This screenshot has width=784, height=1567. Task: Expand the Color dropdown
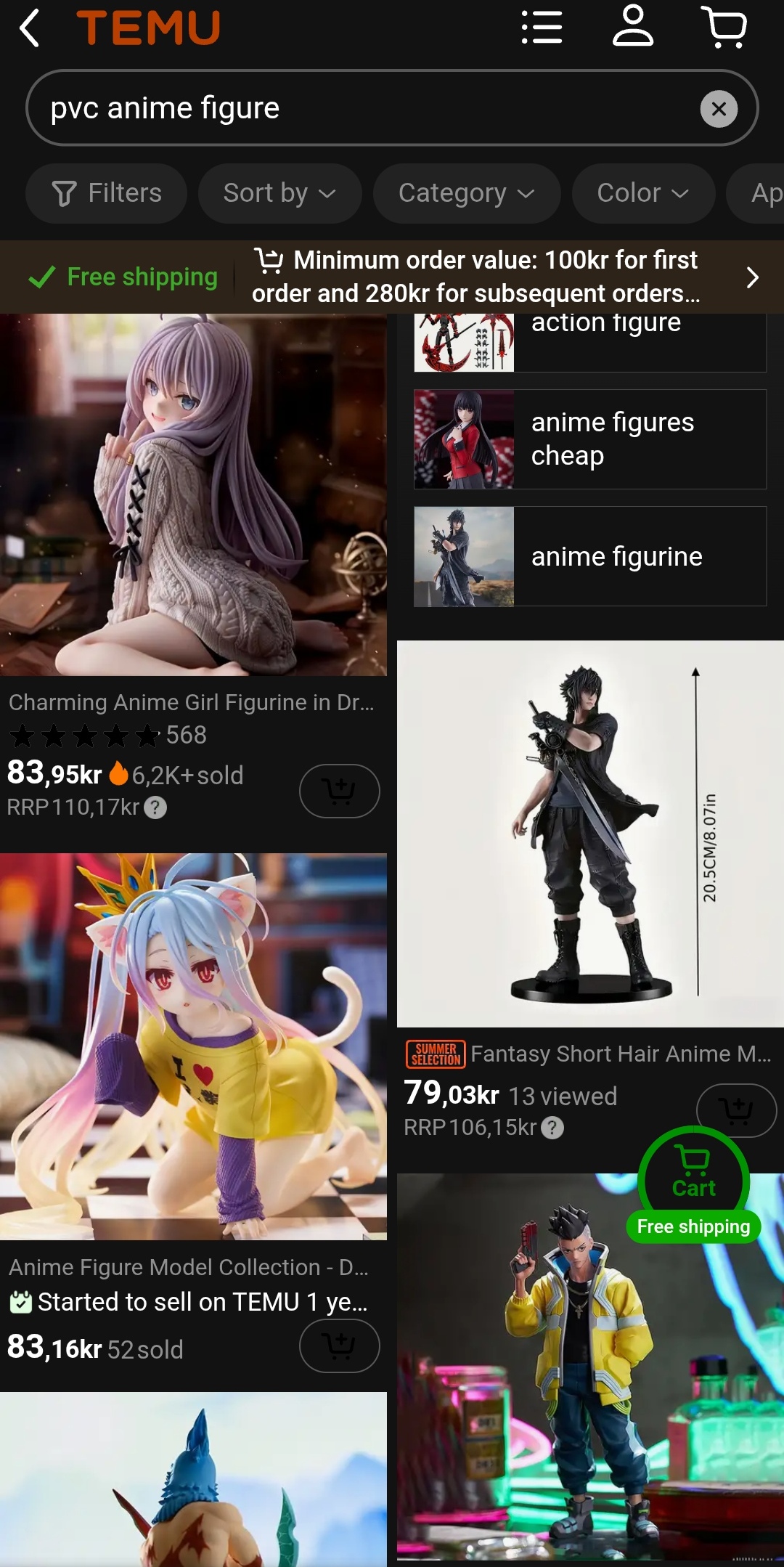(x=642, y=193)
